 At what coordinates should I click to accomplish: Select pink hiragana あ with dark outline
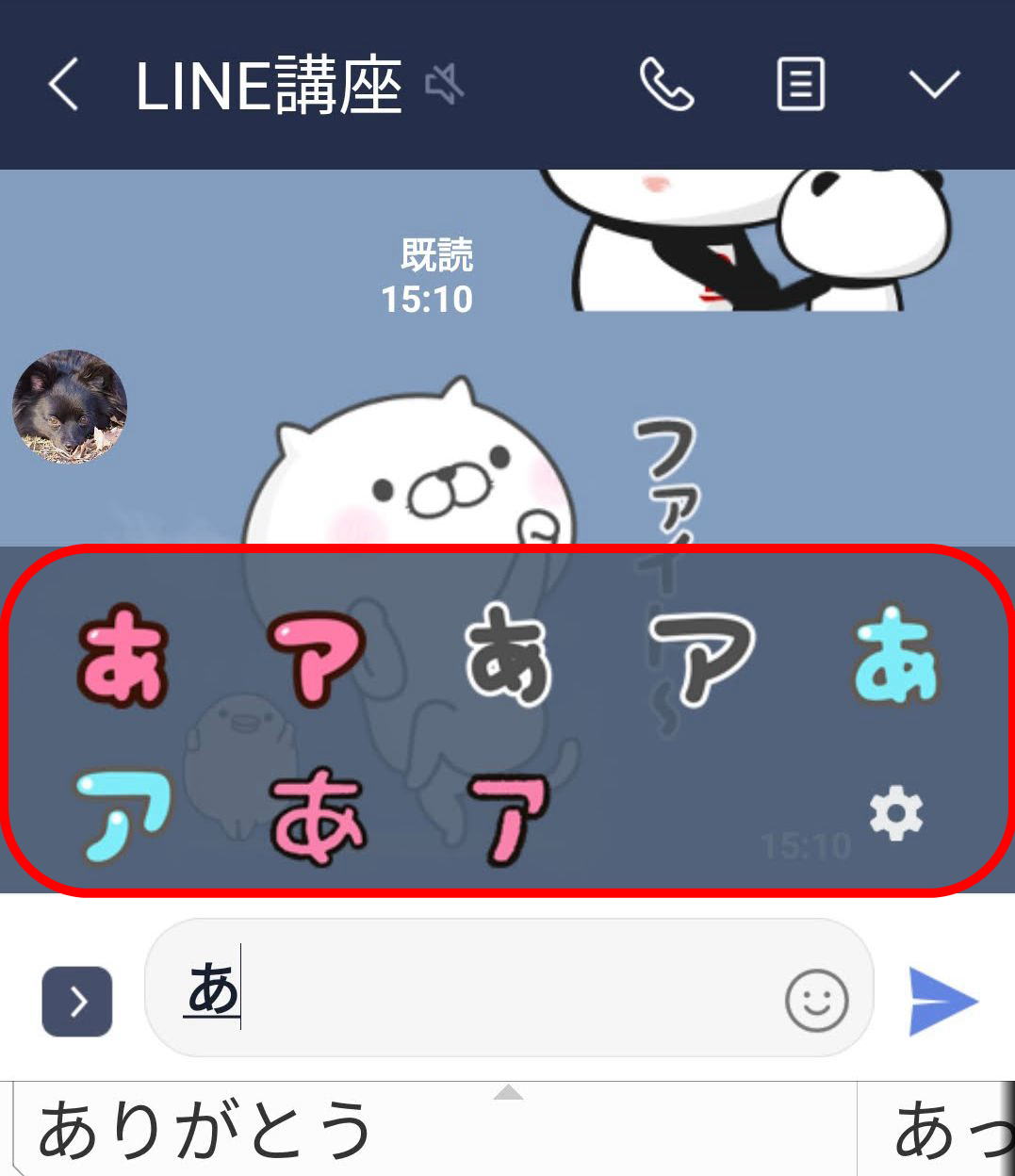pyautogui.click(x=123, y=657)
